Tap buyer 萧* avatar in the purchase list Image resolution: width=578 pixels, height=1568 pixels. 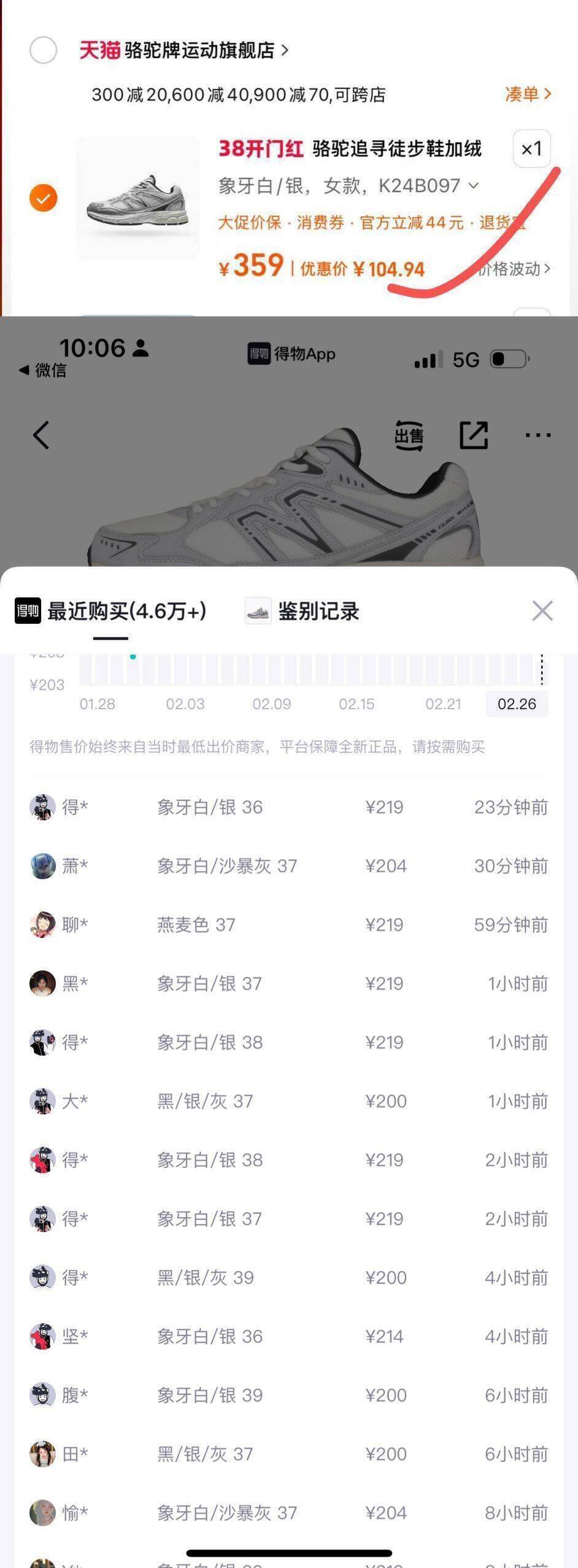[x=42, y=866]
